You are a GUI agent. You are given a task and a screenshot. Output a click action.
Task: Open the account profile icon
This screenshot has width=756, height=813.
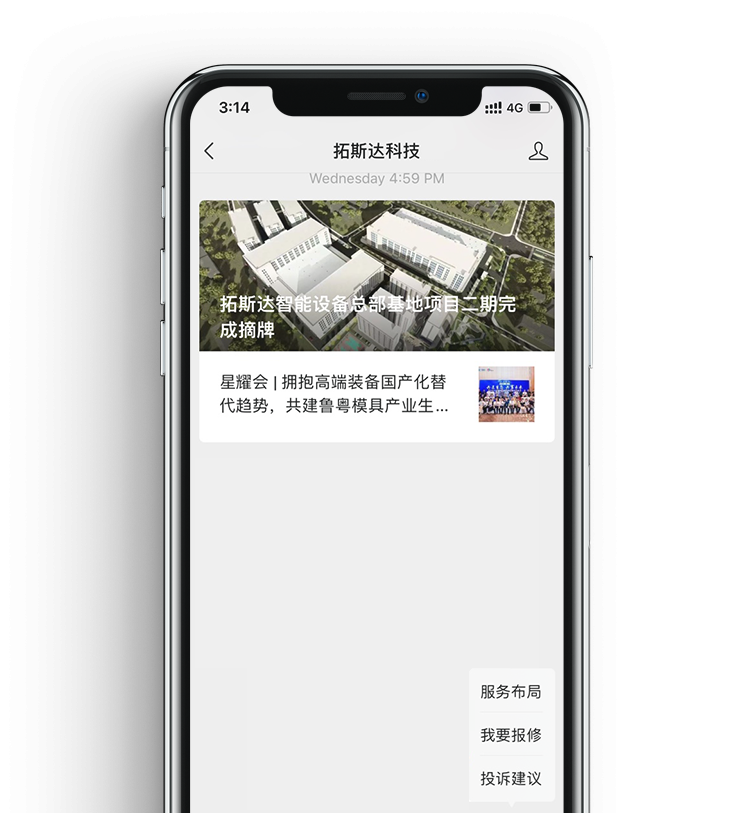(538, 151)
